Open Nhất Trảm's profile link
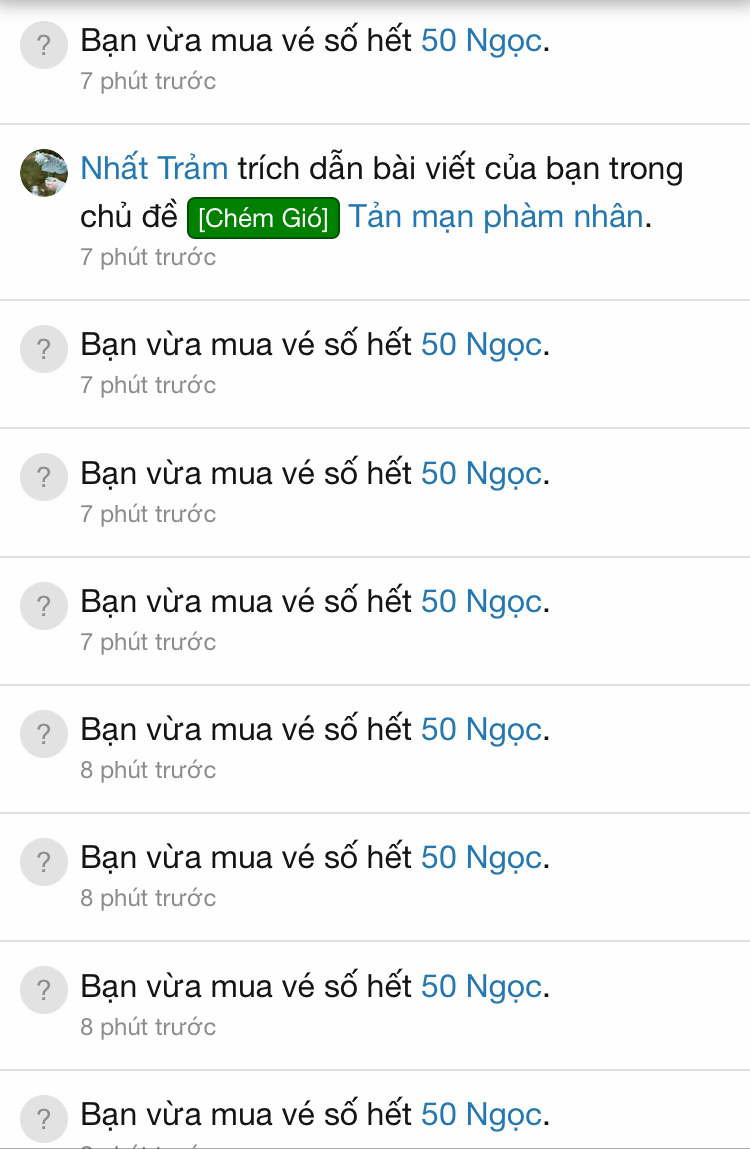750x1149 pixels. 154,169
